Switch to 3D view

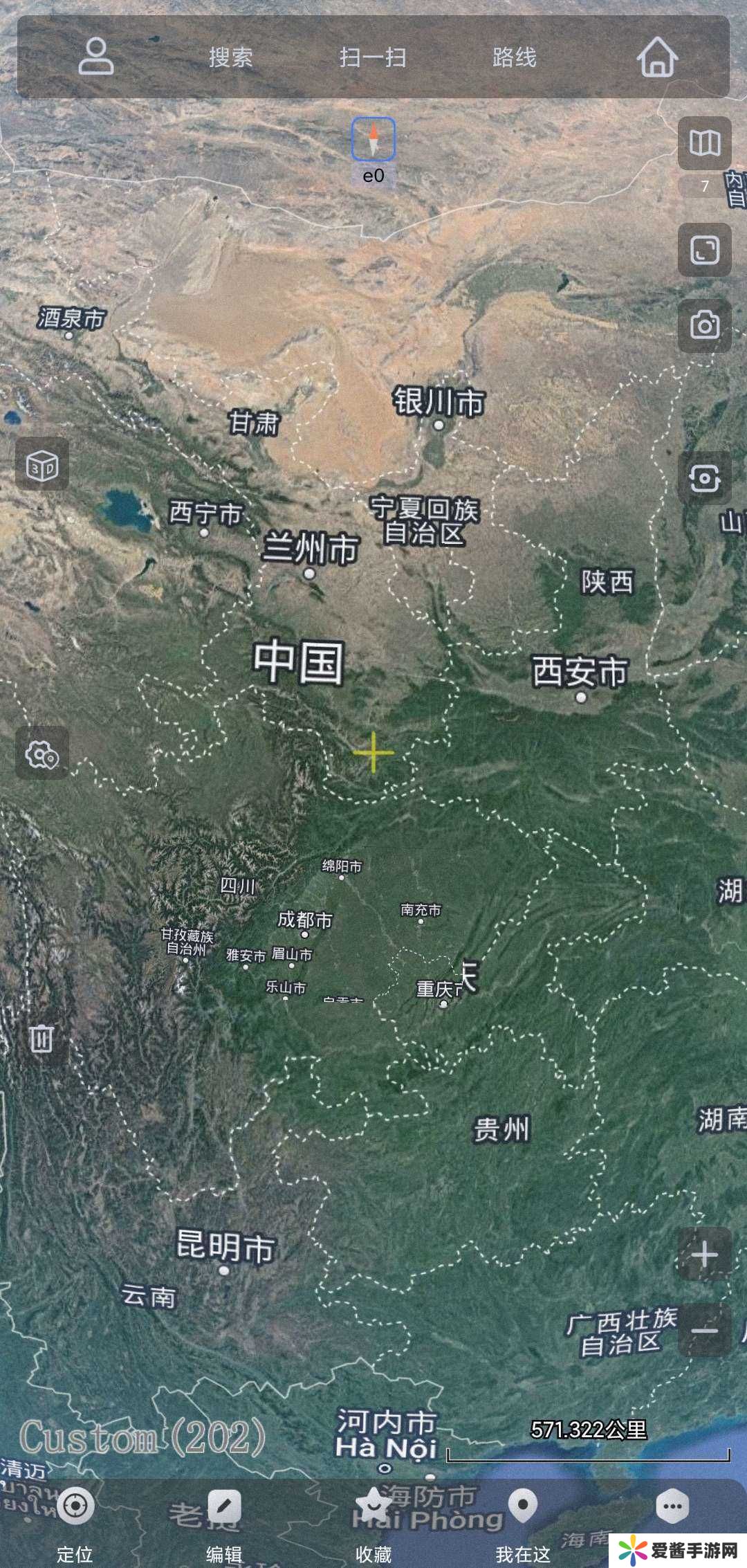[x=42, y=465]
